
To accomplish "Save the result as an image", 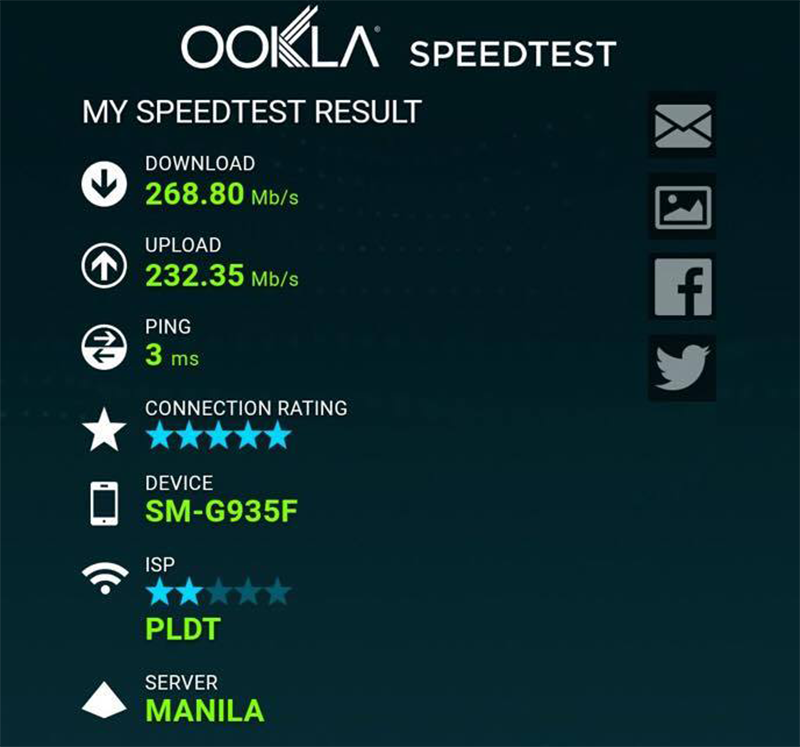I will point(682,206).
